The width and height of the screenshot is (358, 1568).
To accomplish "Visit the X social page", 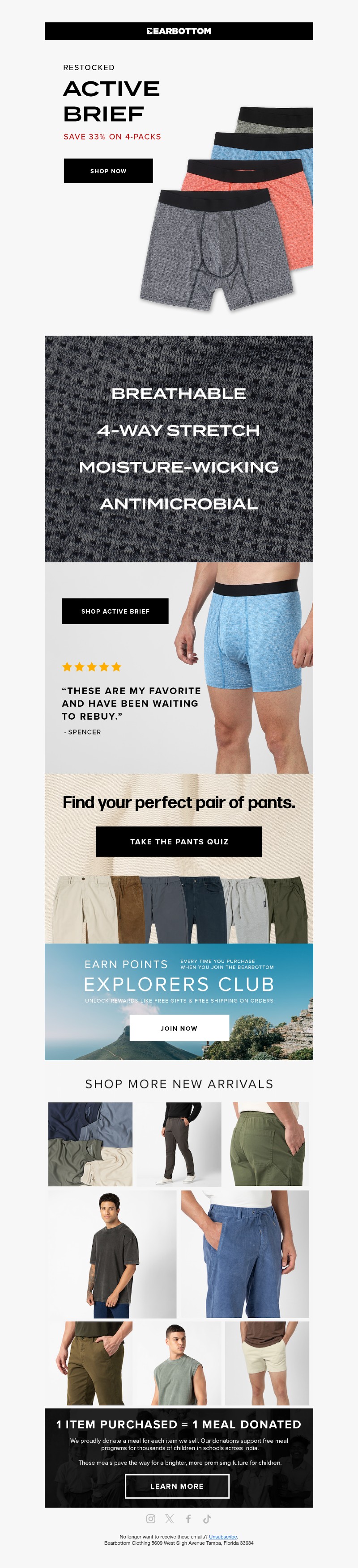I will 170,1519.
